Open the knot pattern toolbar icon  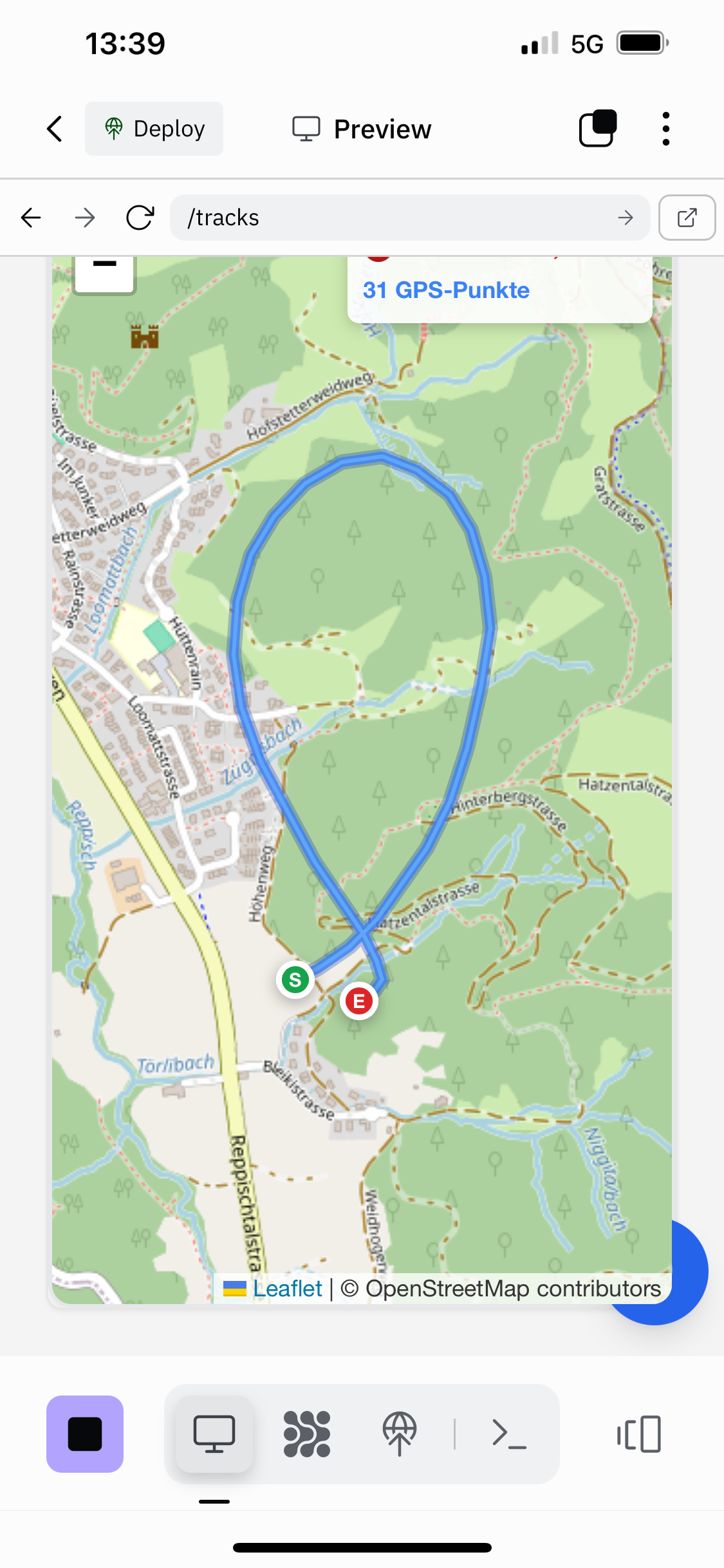pos(307,1434)
